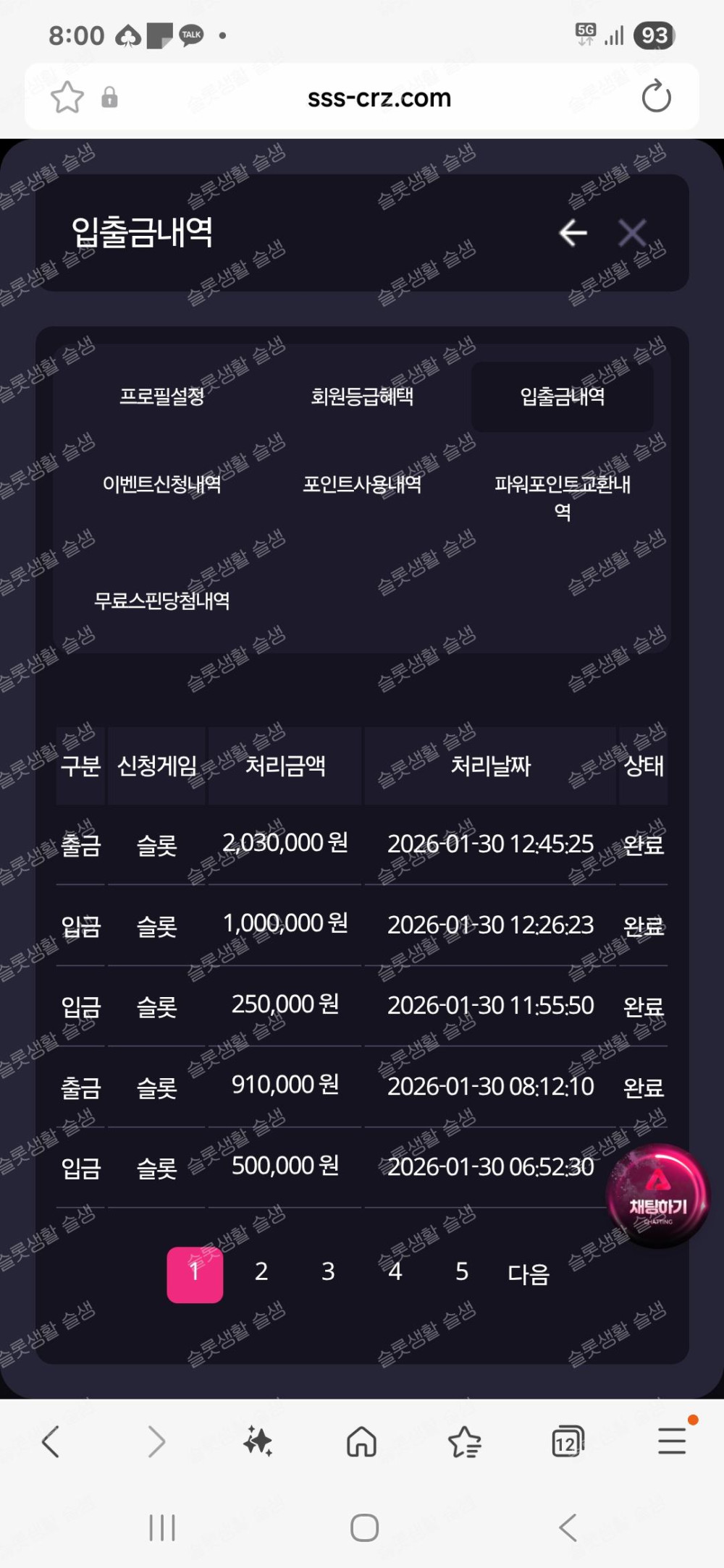The width and height of the screenshot is (724, 1568).
Task: Open the 채팅하기 floating chat button
Action: (x=657, y=1195)
